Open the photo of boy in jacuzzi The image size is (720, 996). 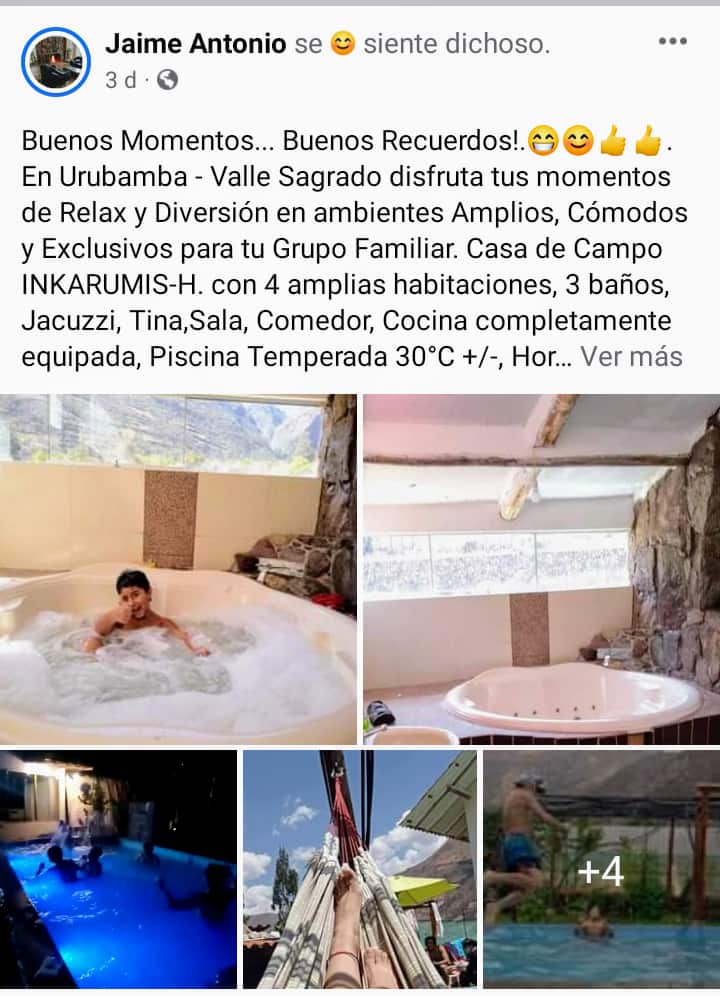point(178,569)
